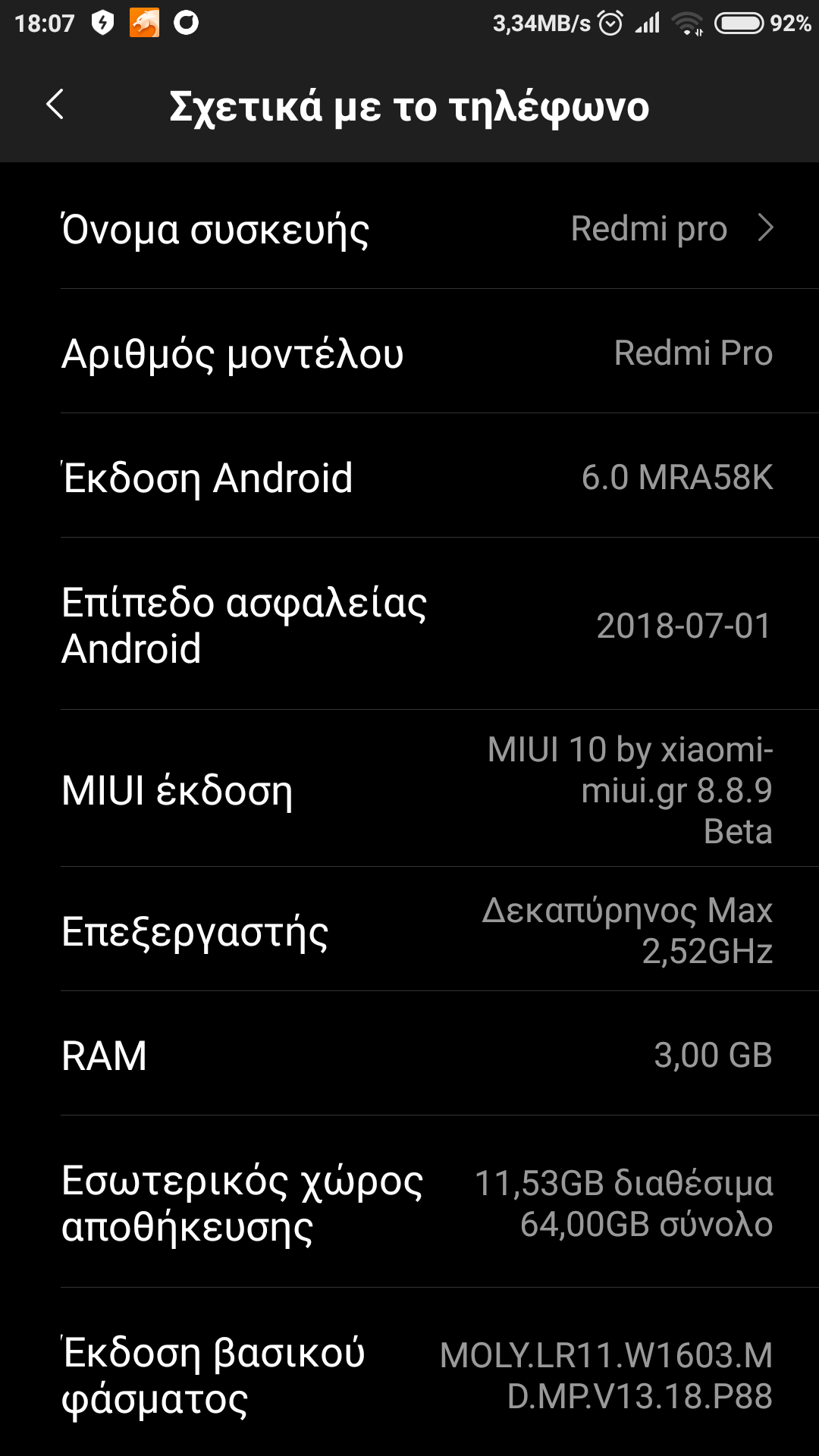Tap the RAM row
This screenshot has width=819, height=1456.
click(x=409, y=1055)
